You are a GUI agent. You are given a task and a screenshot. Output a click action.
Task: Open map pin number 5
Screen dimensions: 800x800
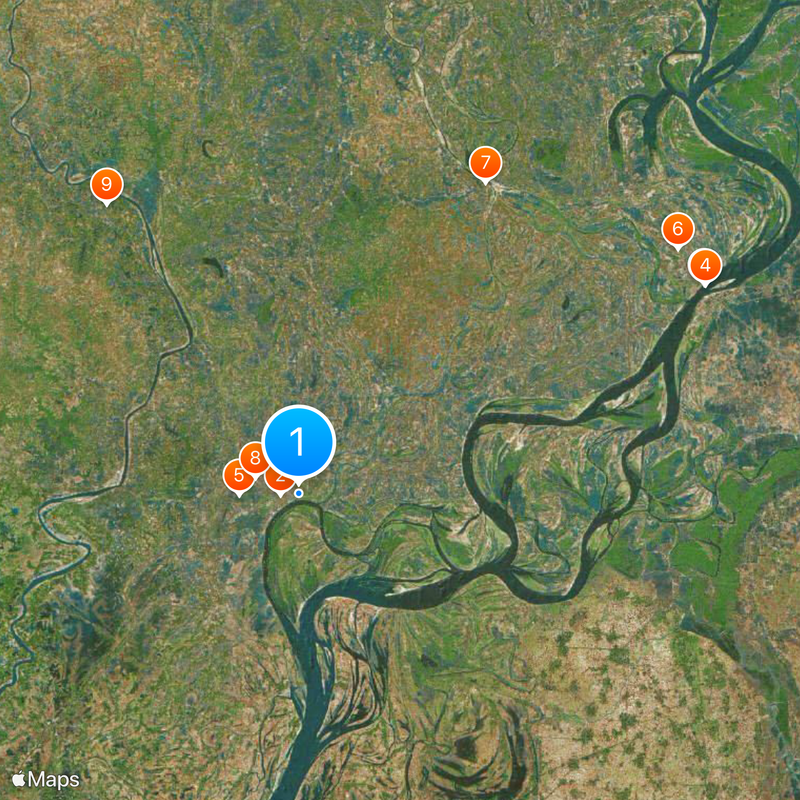pyautogui.click(x=237, y=476)
